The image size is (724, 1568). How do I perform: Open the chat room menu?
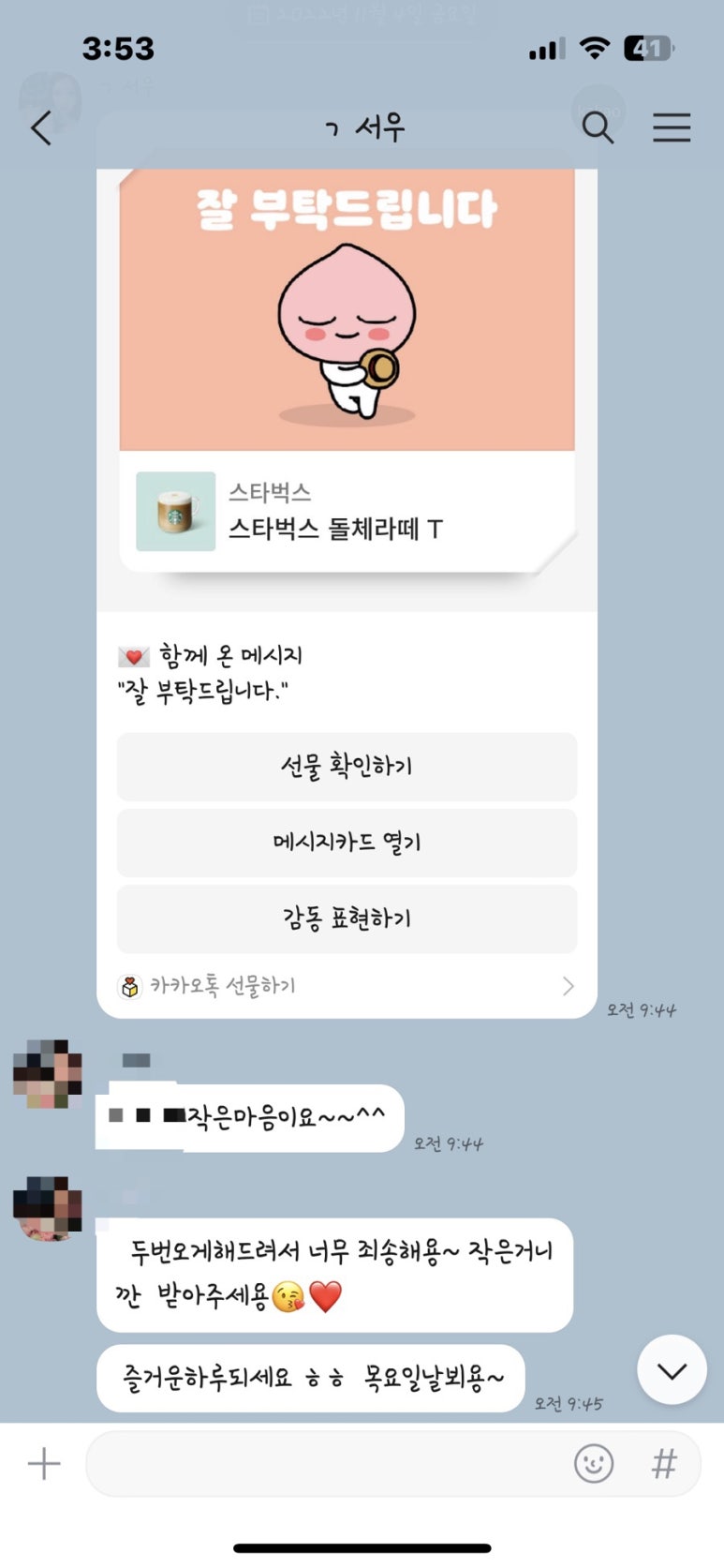point(672,127)
